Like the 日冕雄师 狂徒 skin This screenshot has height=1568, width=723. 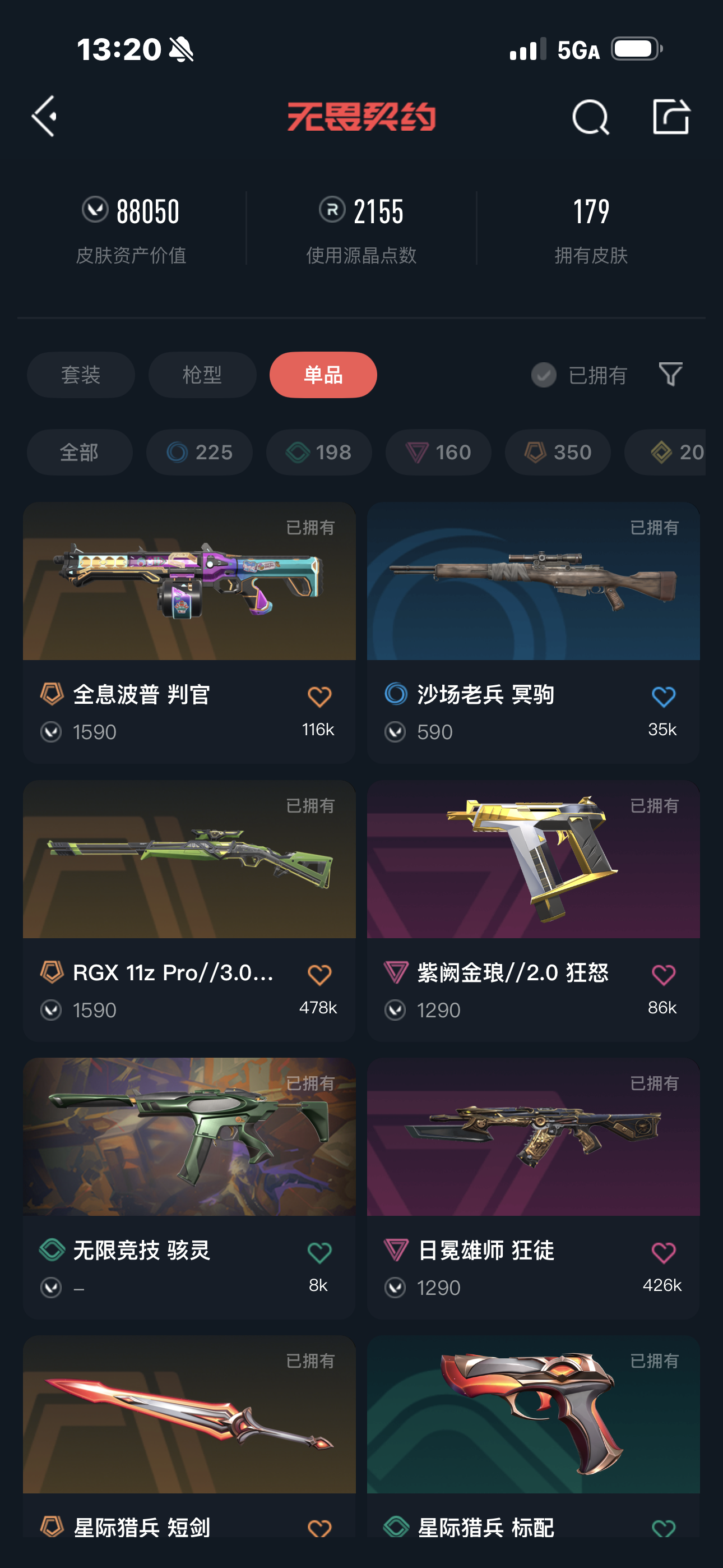[662, 1252]
